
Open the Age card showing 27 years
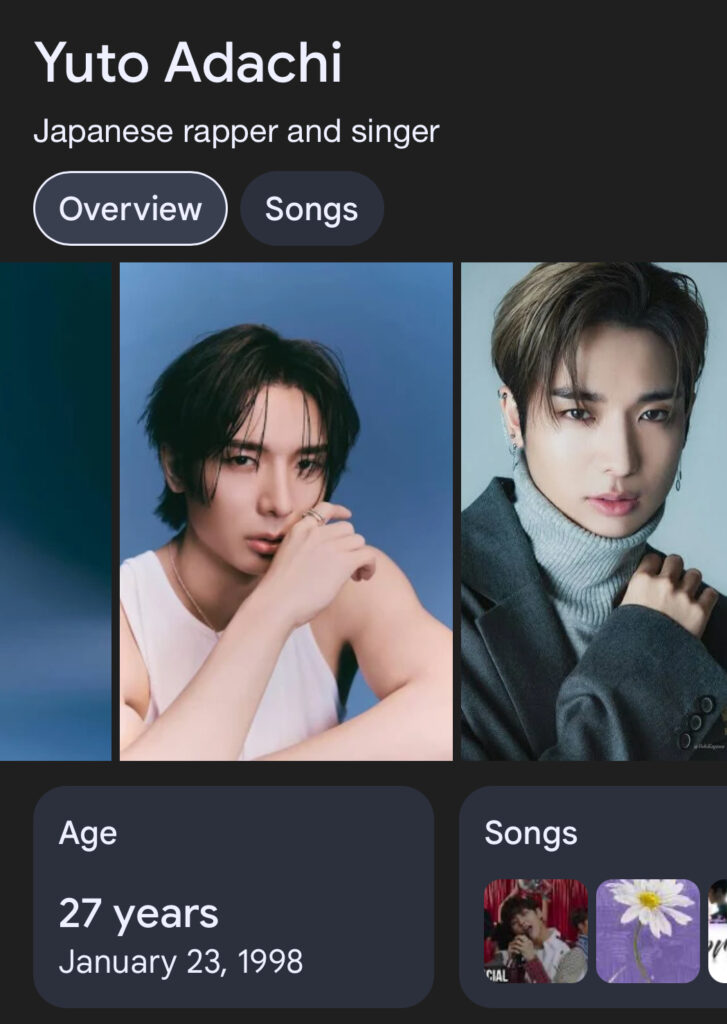(233, 896)
